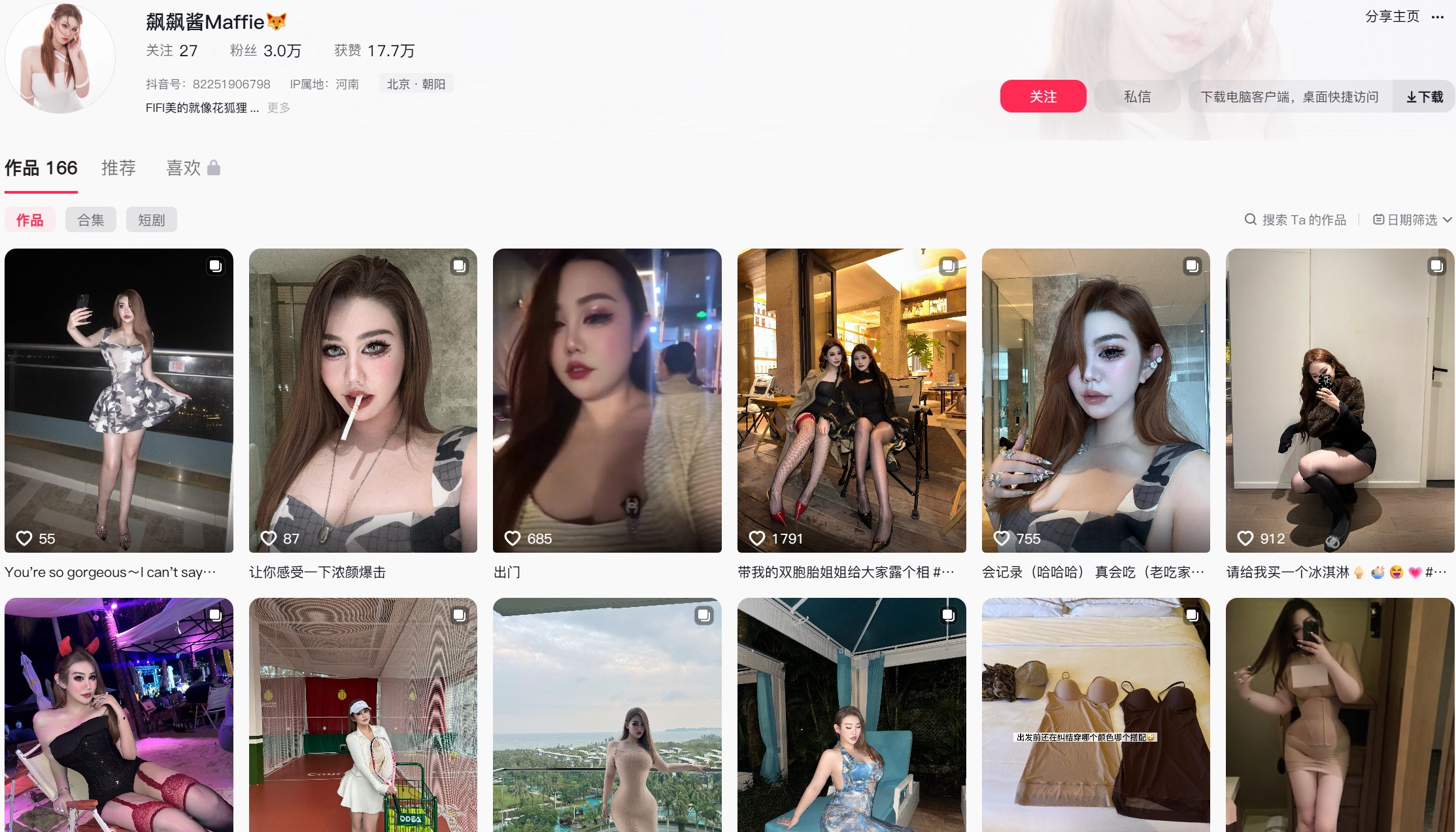This screenshot has width=1456, height=832.
Task: Expand the bio with 更多
Action: pyautogui.click(x=279, y=108)
